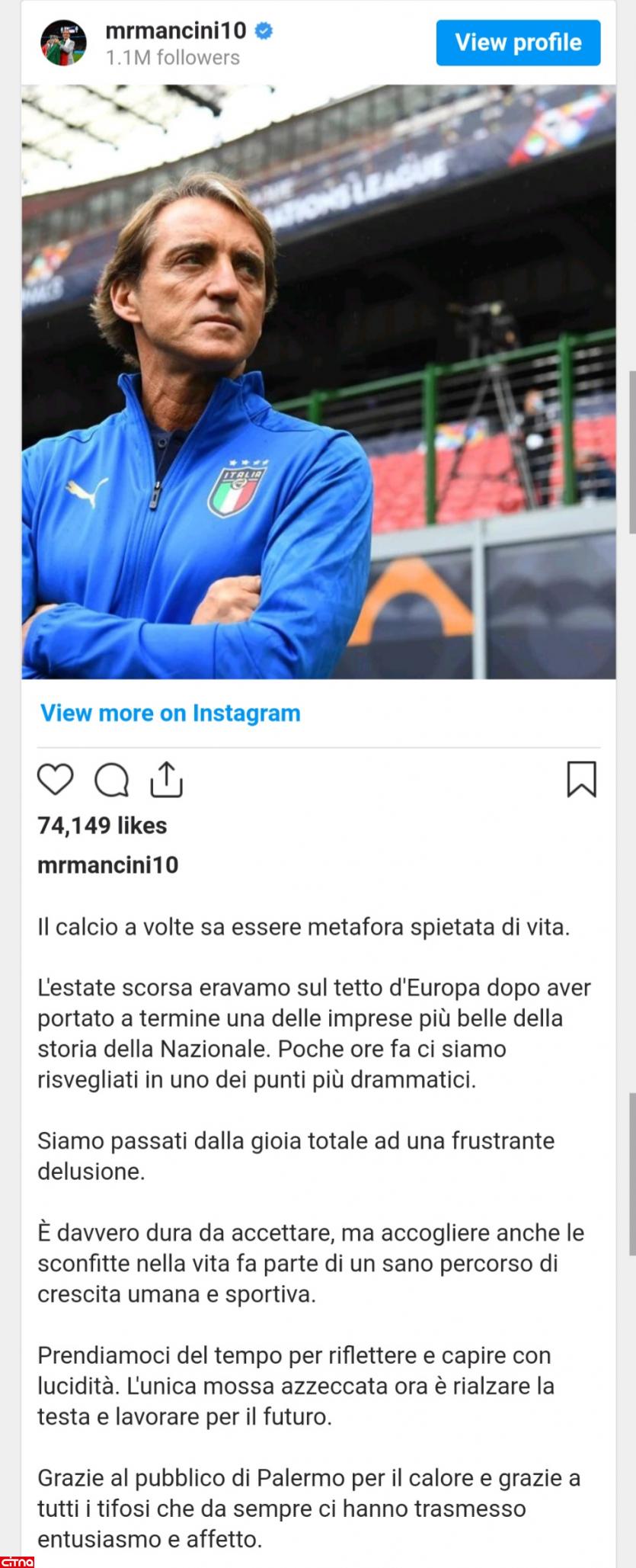The width and height of the screenshot is (636, 1568).
Task: View the 74,149 likes list
Action: (x=102, y=826)
